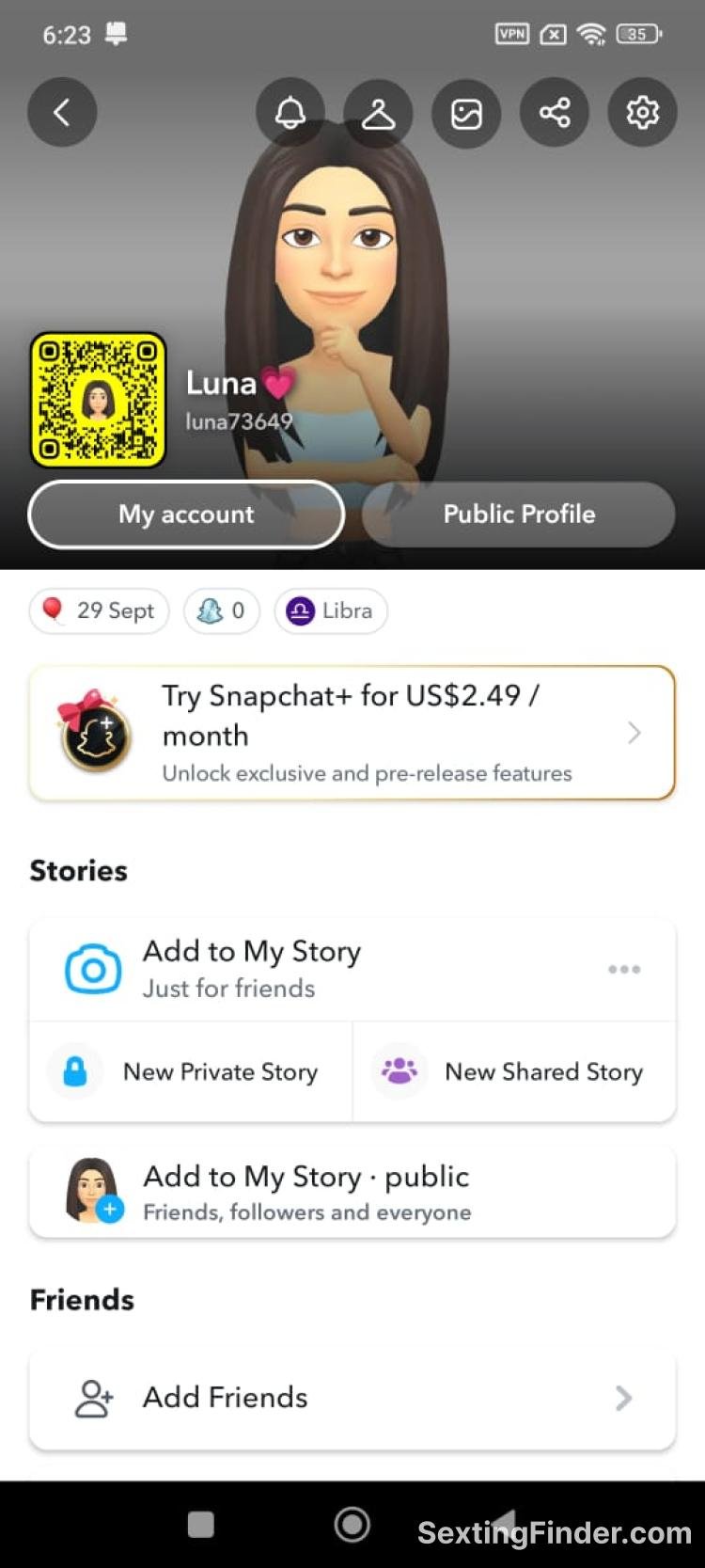
Task: Open the background image icon
Action: click(466, 113)
